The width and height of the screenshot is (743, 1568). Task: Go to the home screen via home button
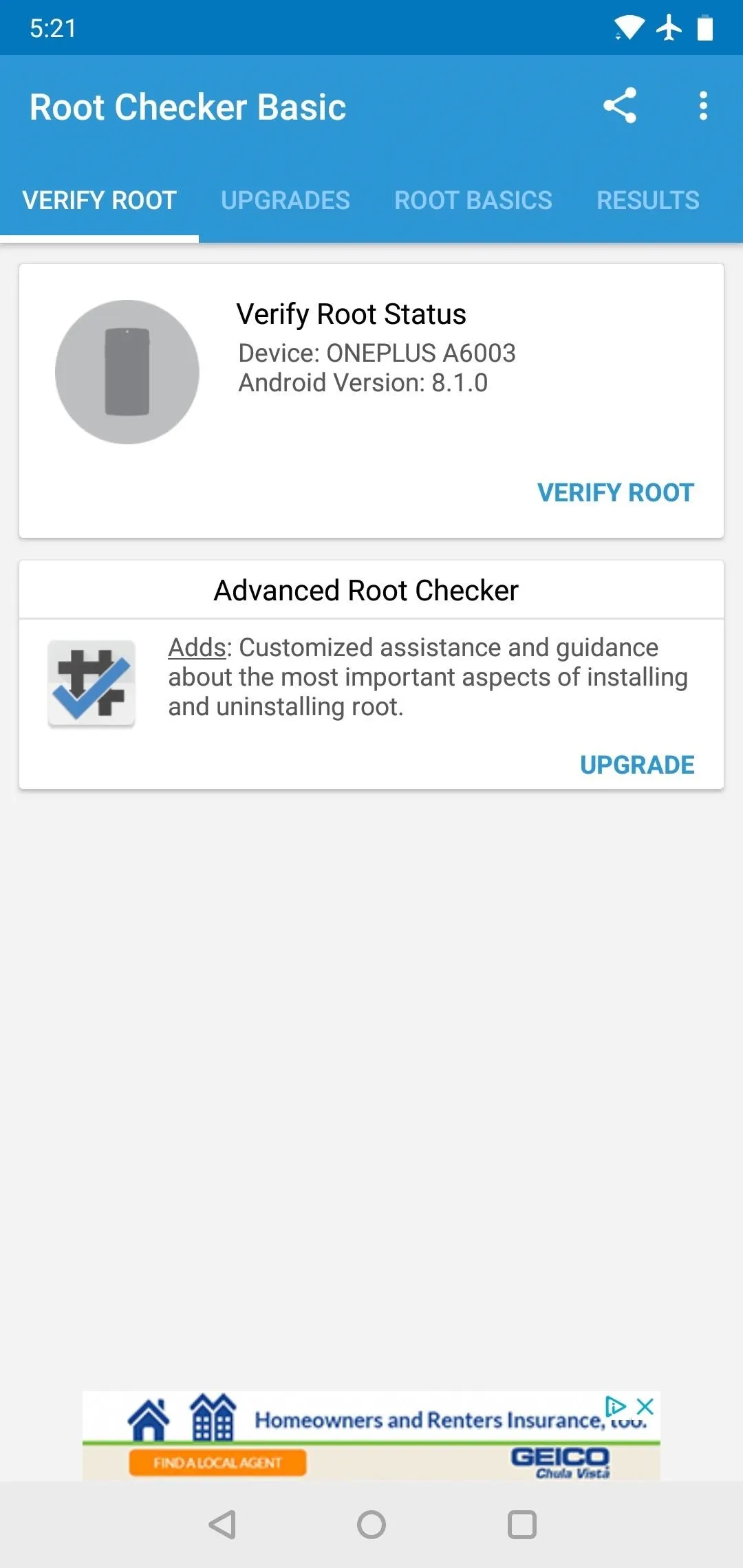(x=371, y=1525)
